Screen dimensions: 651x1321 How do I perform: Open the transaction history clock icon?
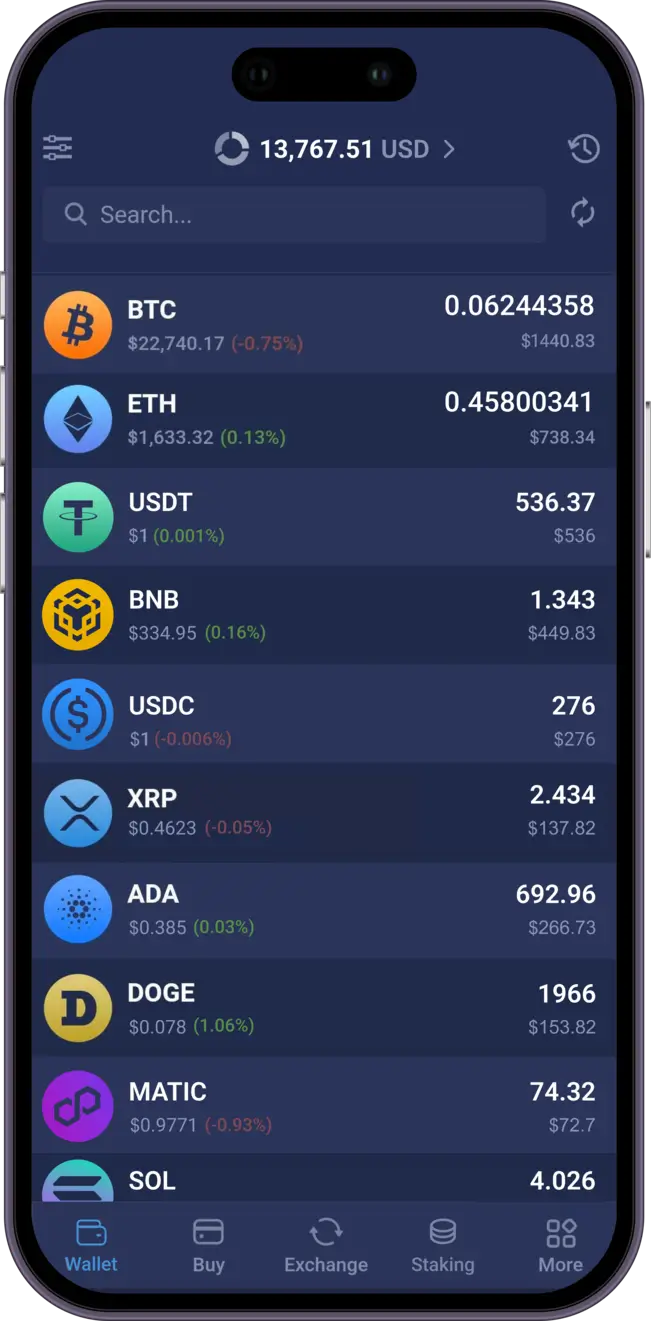coord(584,149)
